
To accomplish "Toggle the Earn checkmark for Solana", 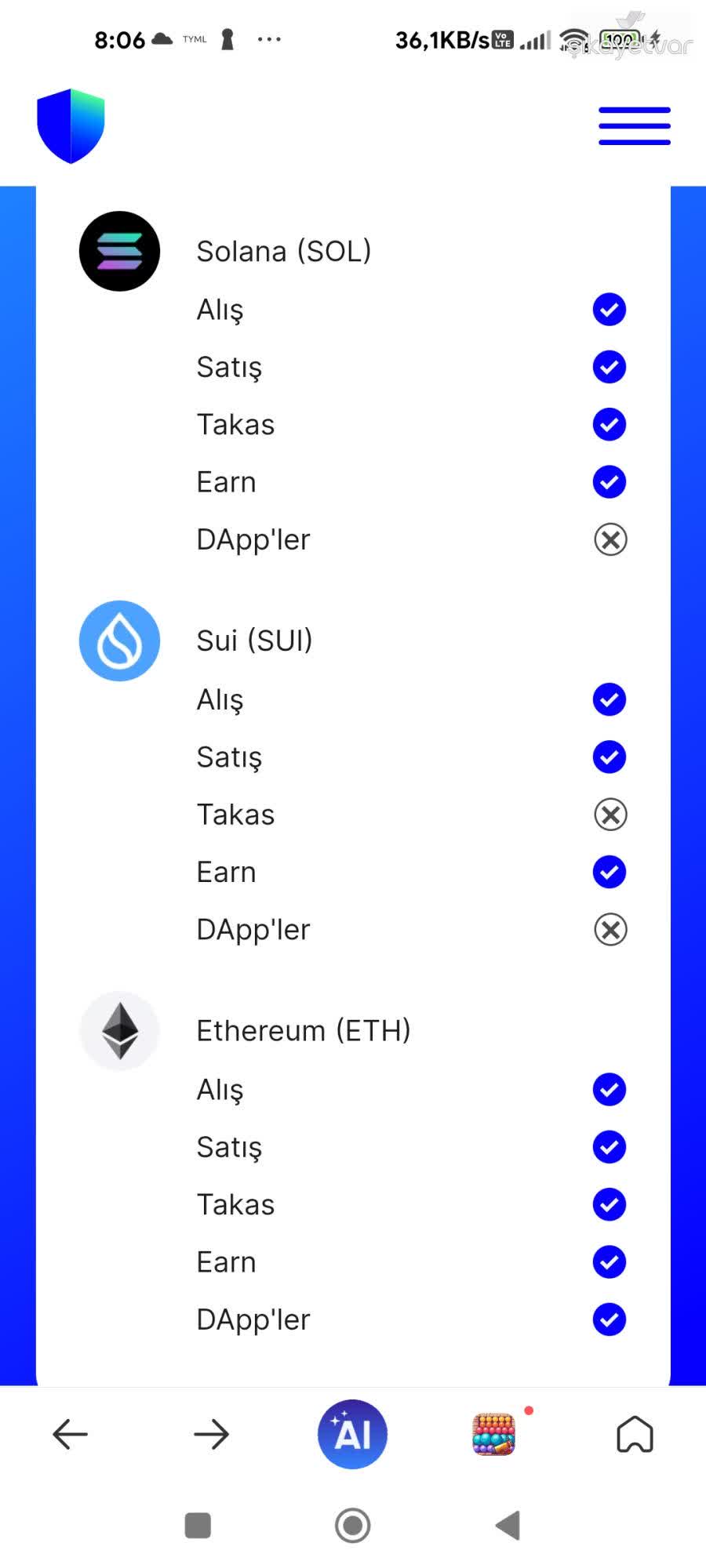I will [609, 482].
